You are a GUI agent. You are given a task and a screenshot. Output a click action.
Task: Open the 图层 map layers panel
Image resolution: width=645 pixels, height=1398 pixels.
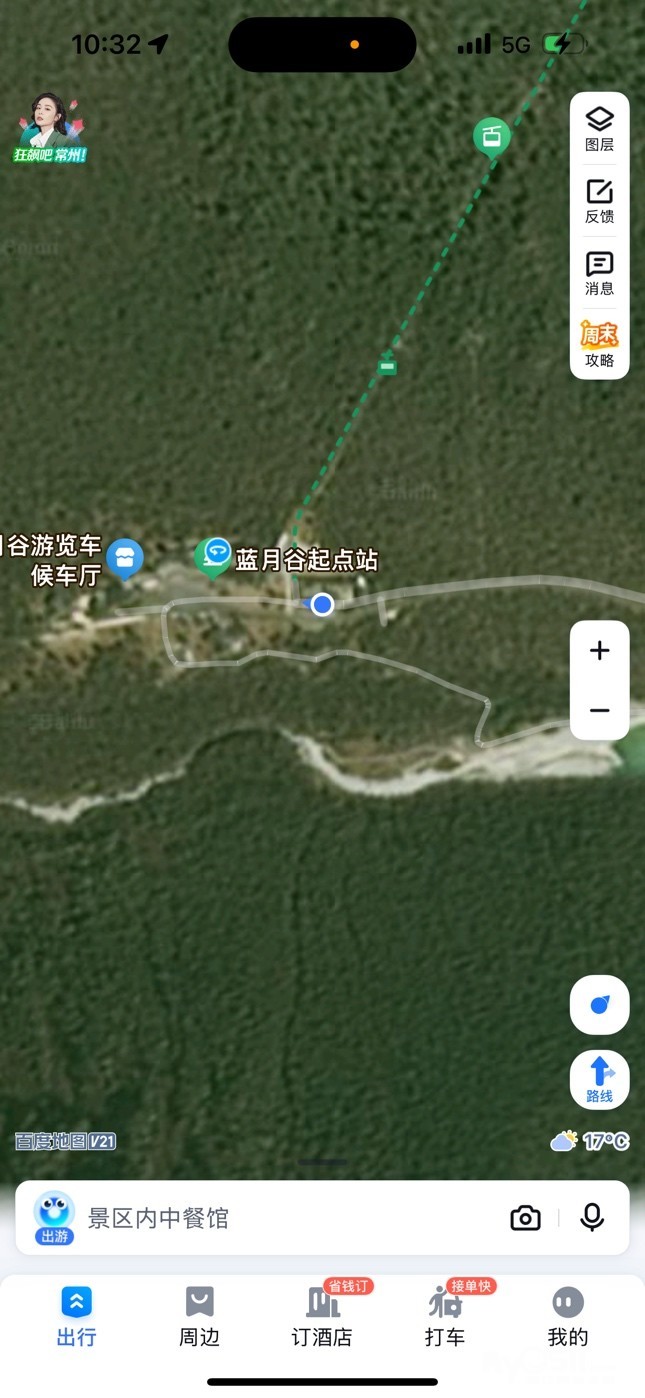[x=599, y=129]
